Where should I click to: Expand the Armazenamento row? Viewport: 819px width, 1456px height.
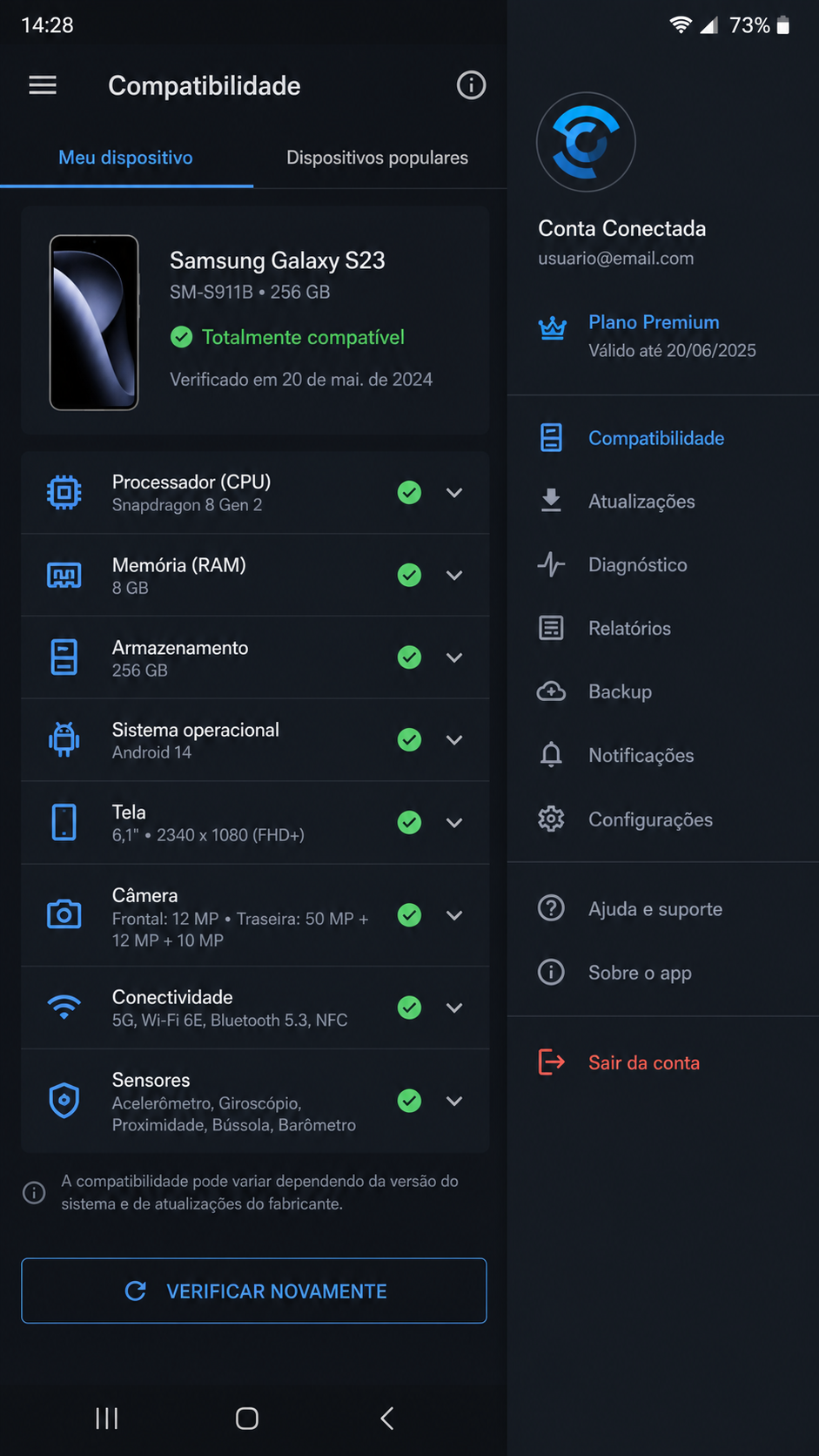[x=255, y=657]
